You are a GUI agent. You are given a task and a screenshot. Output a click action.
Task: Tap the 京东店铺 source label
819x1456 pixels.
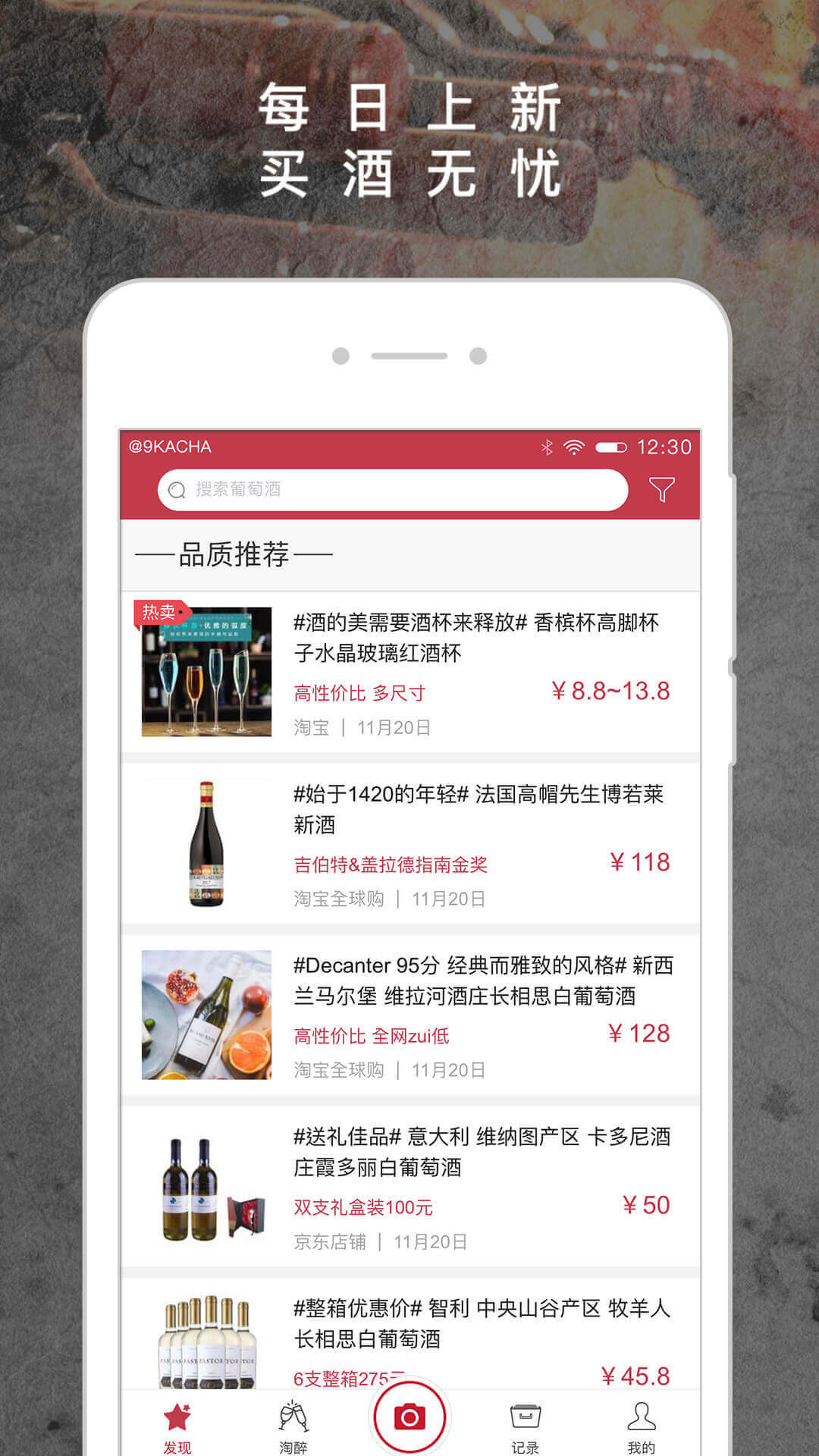(331, 1241)
